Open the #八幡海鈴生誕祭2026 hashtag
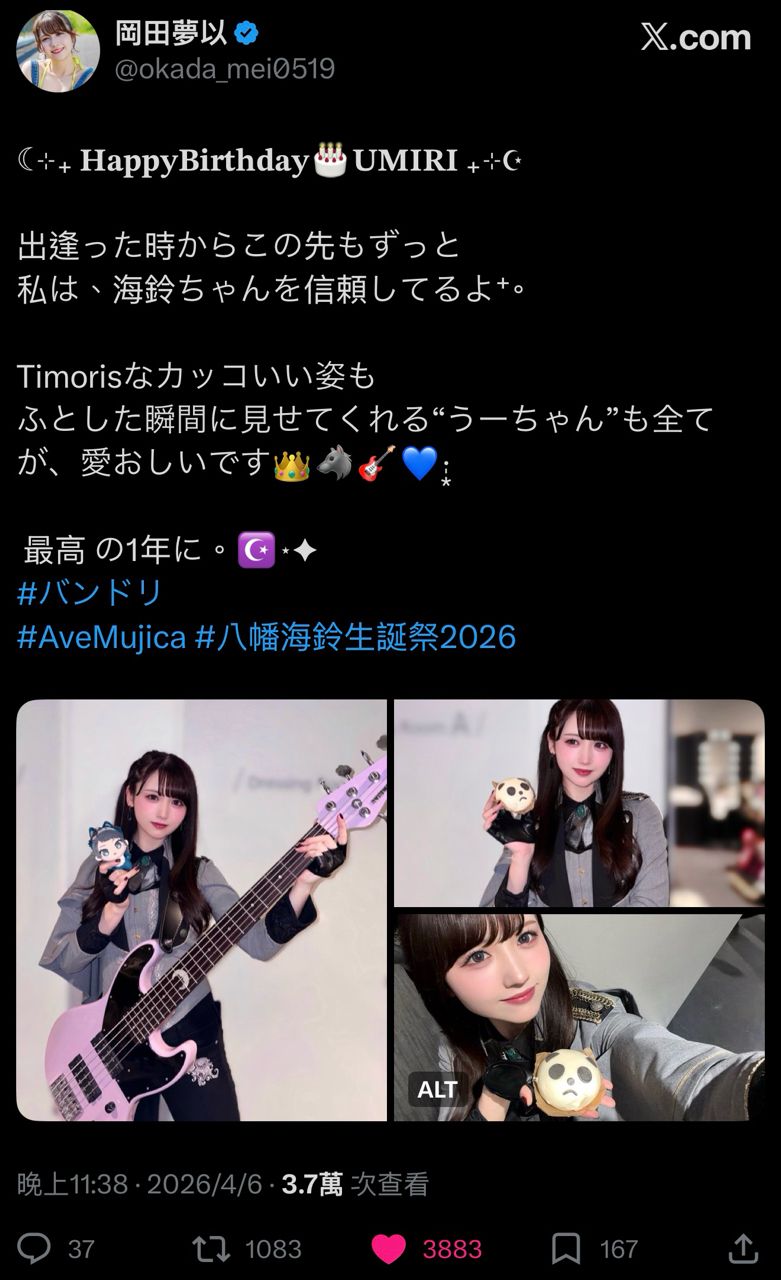Screen dimensions: 781x1280 355,636
